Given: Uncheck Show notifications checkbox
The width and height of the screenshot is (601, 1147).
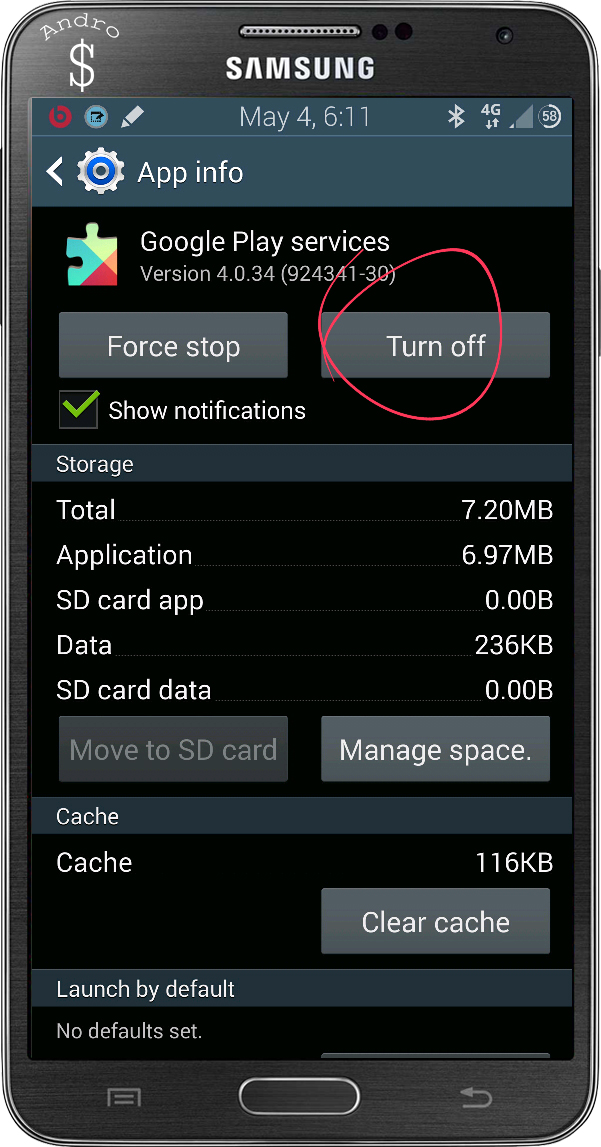Looking at the screenshot, I should [79, 410].
